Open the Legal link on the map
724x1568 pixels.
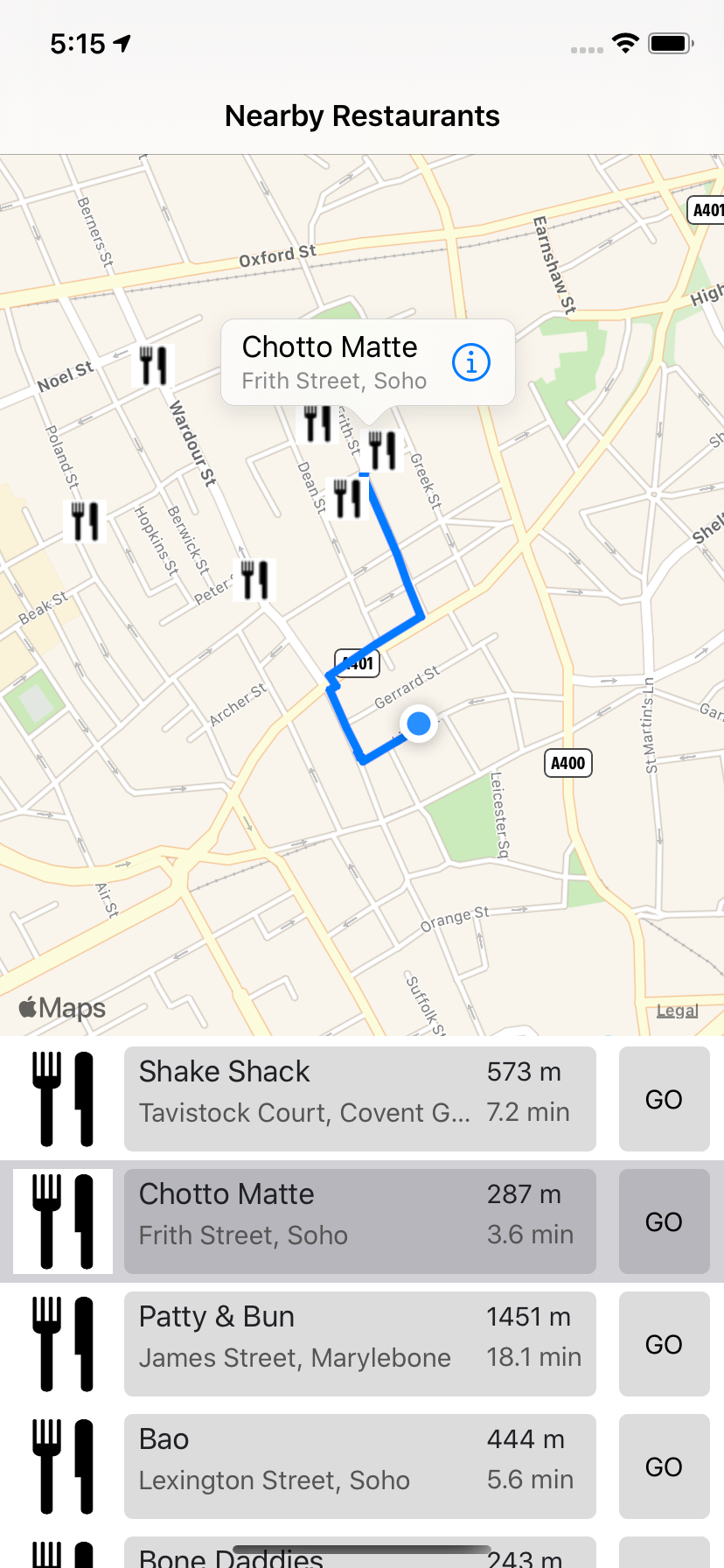point(677,1011)
